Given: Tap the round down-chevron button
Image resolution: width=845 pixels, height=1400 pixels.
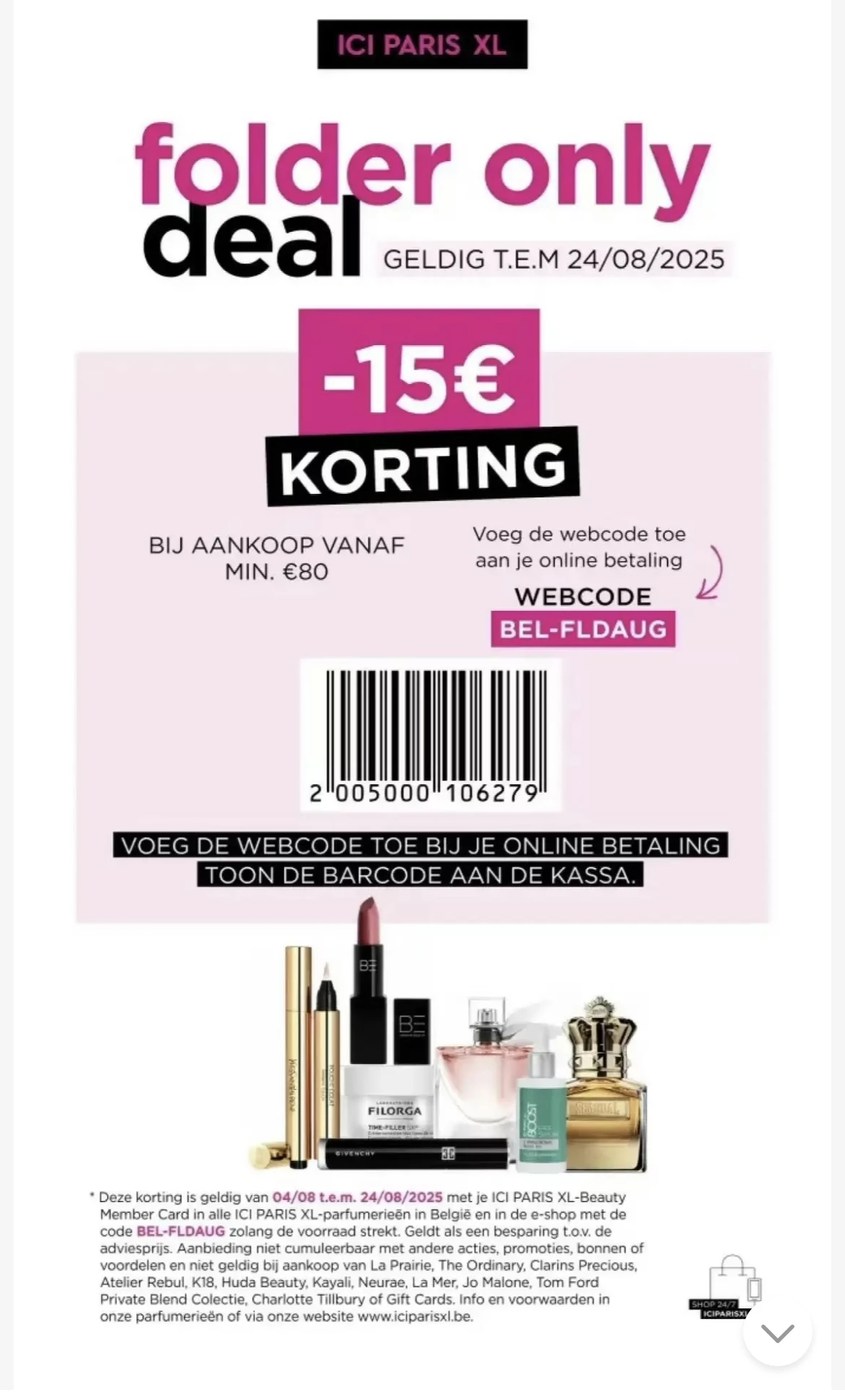Looking at the screenshot, I should [777, 1332].
